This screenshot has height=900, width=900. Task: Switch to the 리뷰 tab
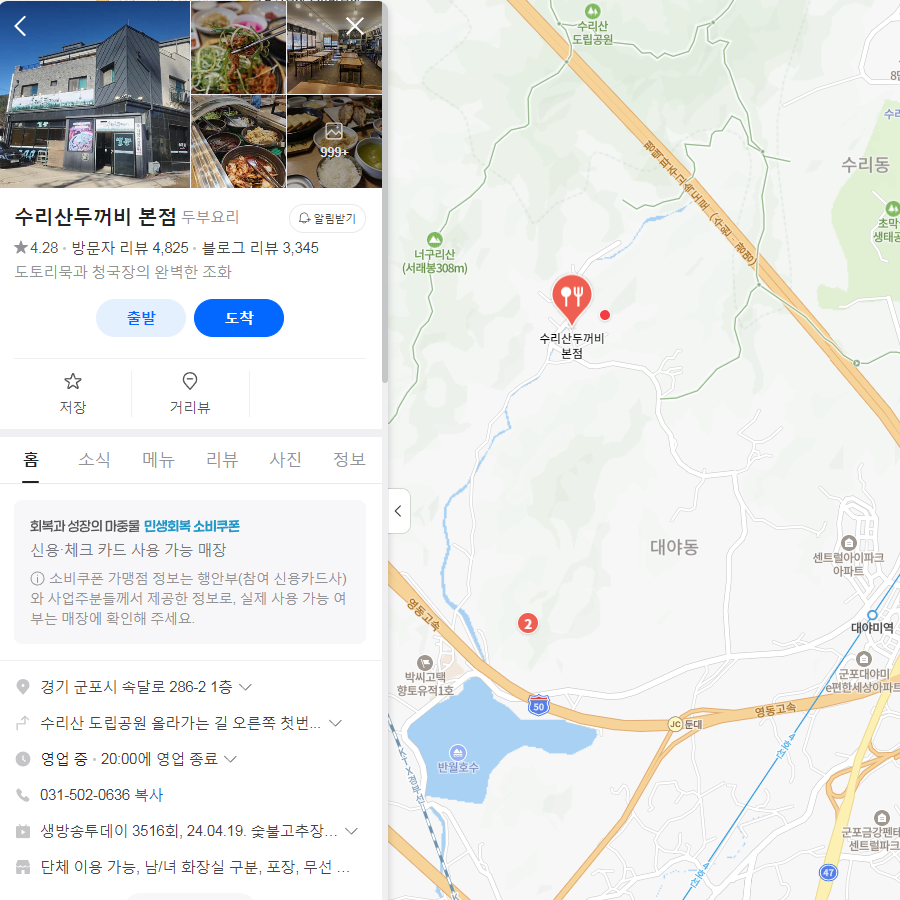pos(222,460)
